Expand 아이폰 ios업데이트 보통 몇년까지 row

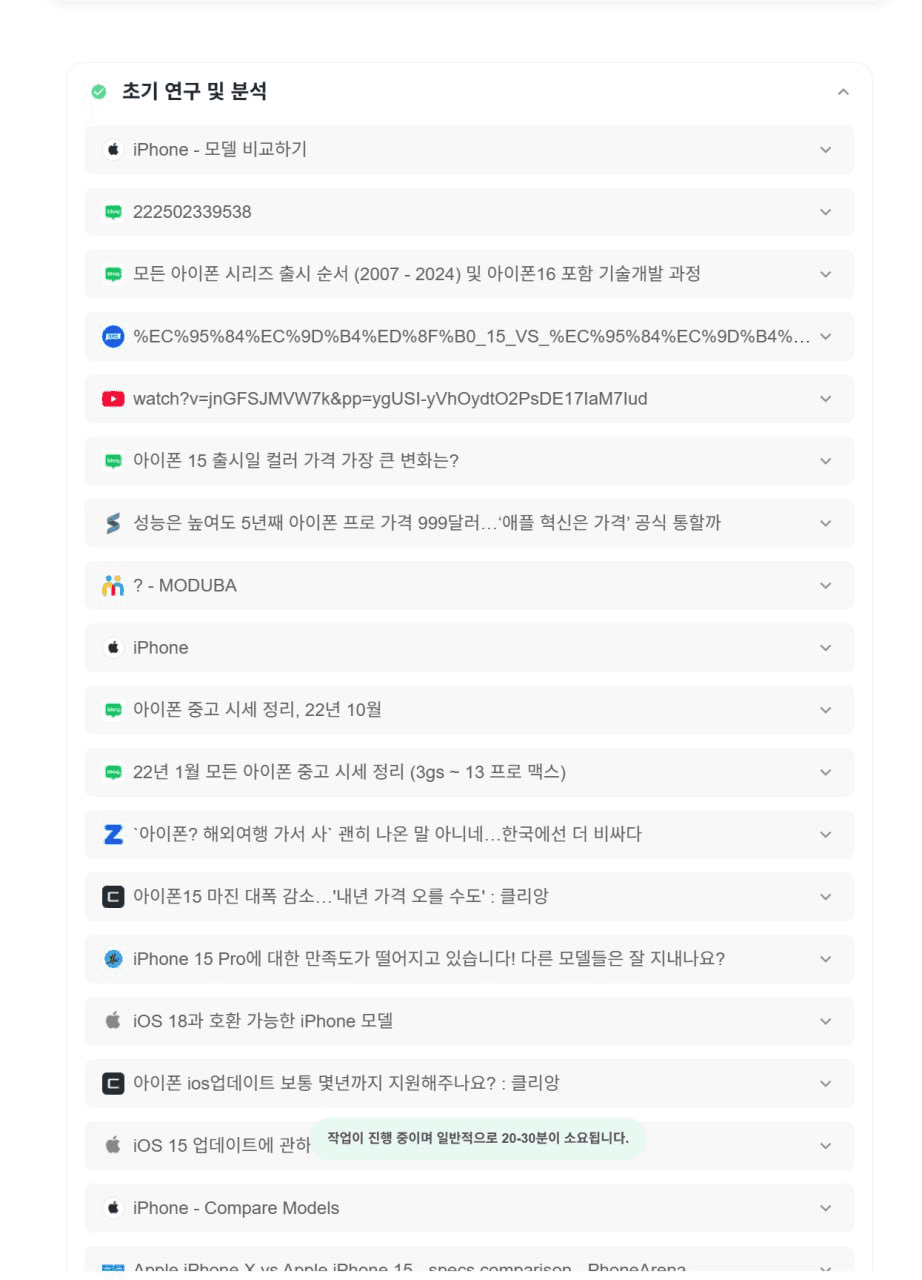825,1084
